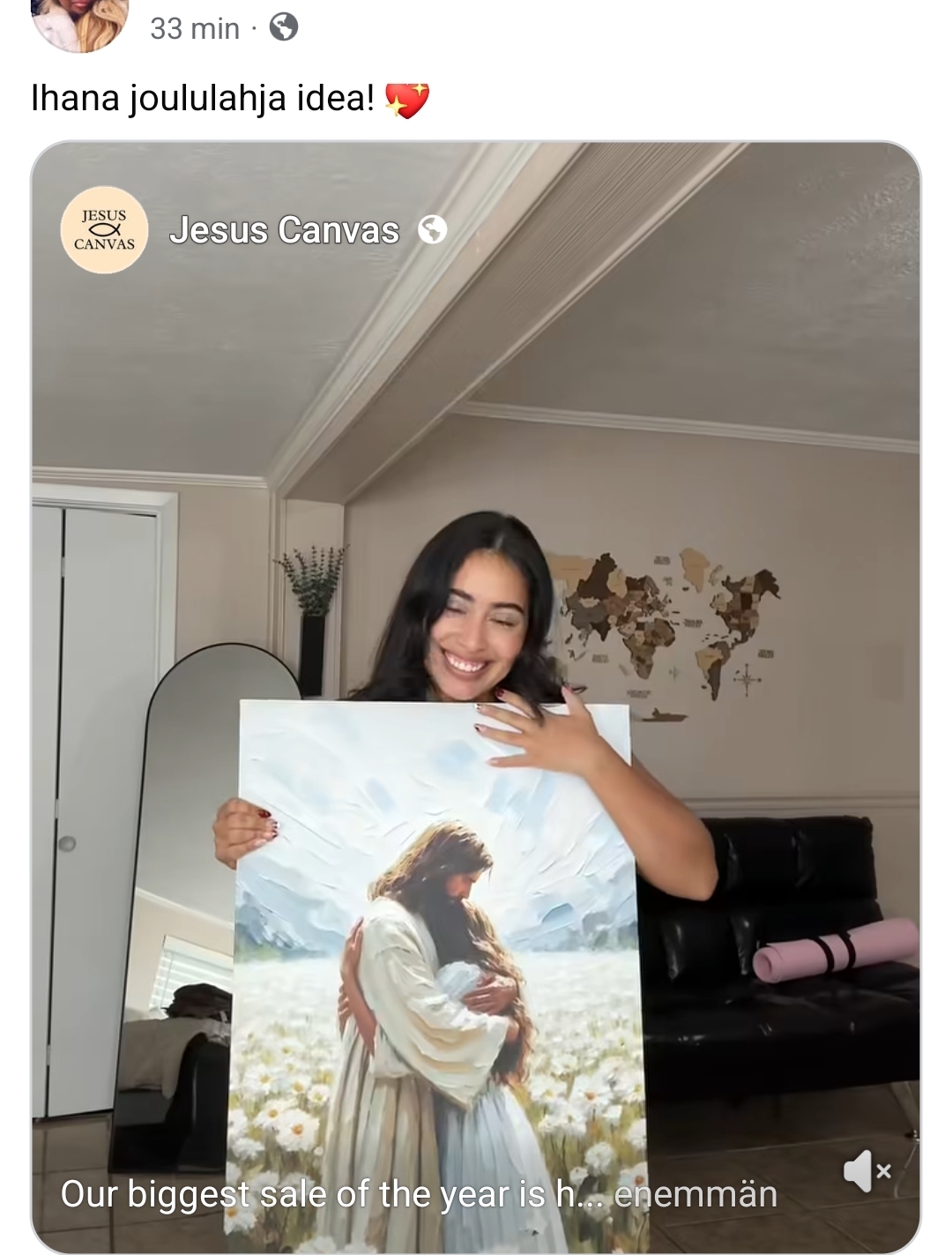The width and height of the screenshot is (952, 1255).
Task: Open the poster's profile picture
Action: (x=79, y=24)
